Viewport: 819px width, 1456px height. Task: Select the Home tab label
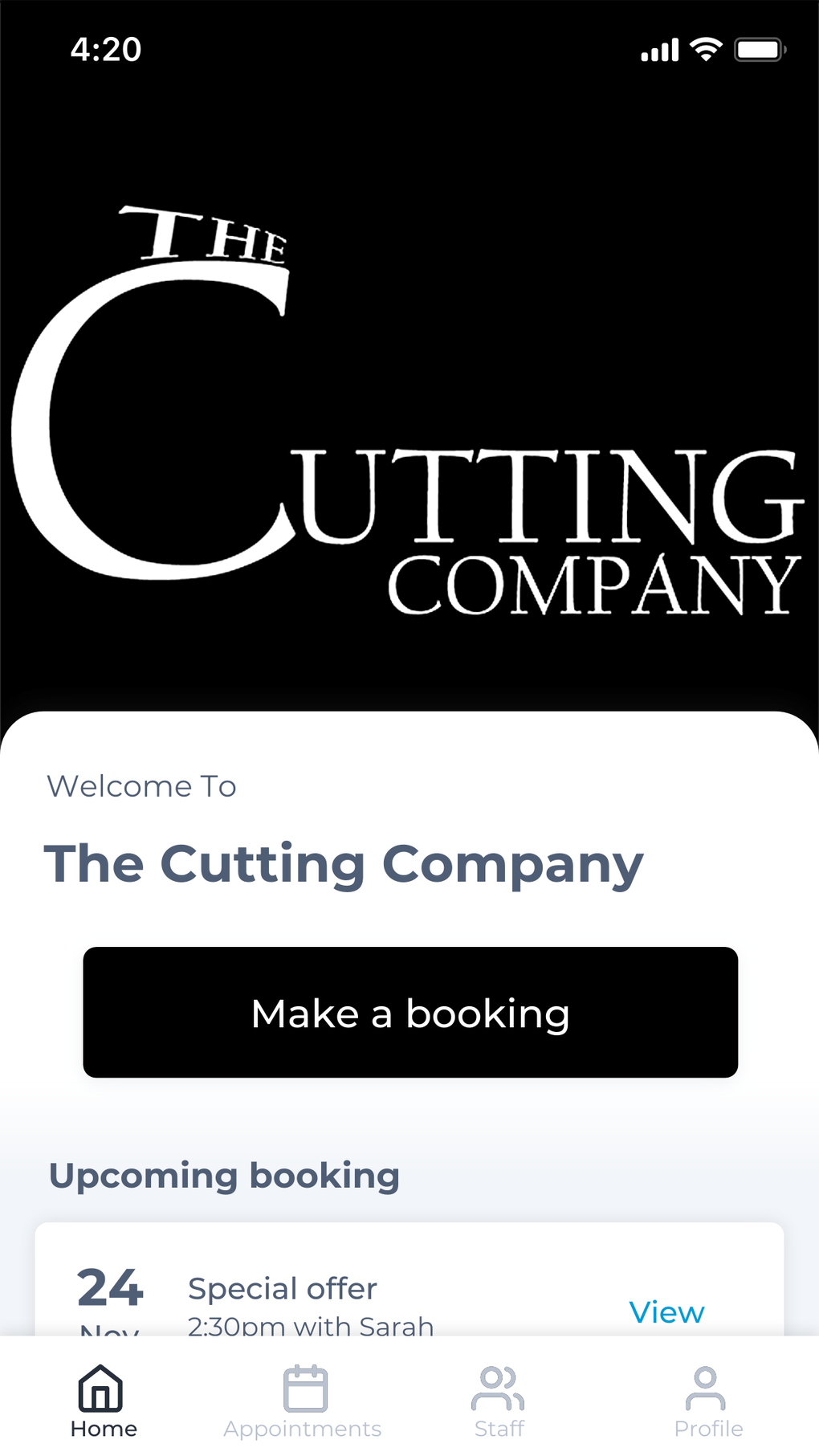click(103, 1429)
